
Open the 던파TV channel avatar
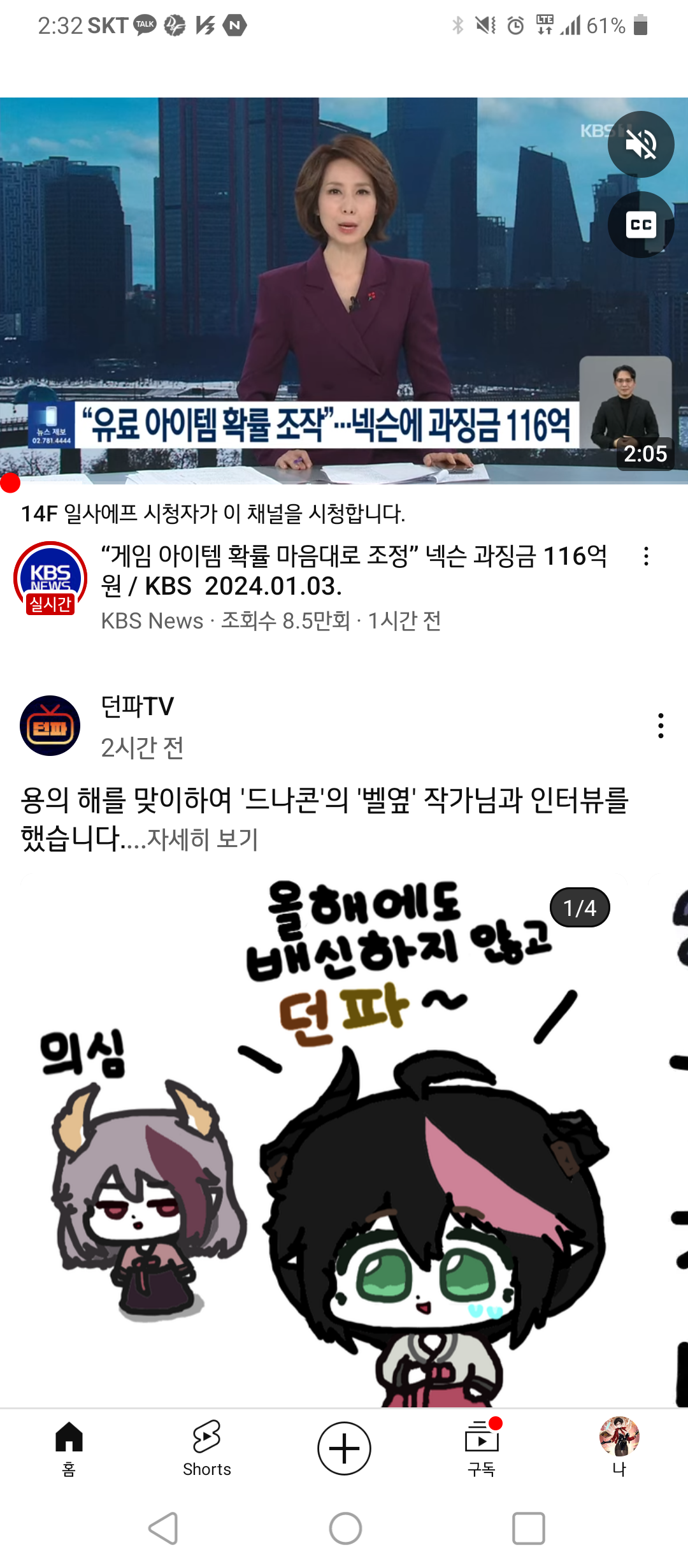point(50,725)
